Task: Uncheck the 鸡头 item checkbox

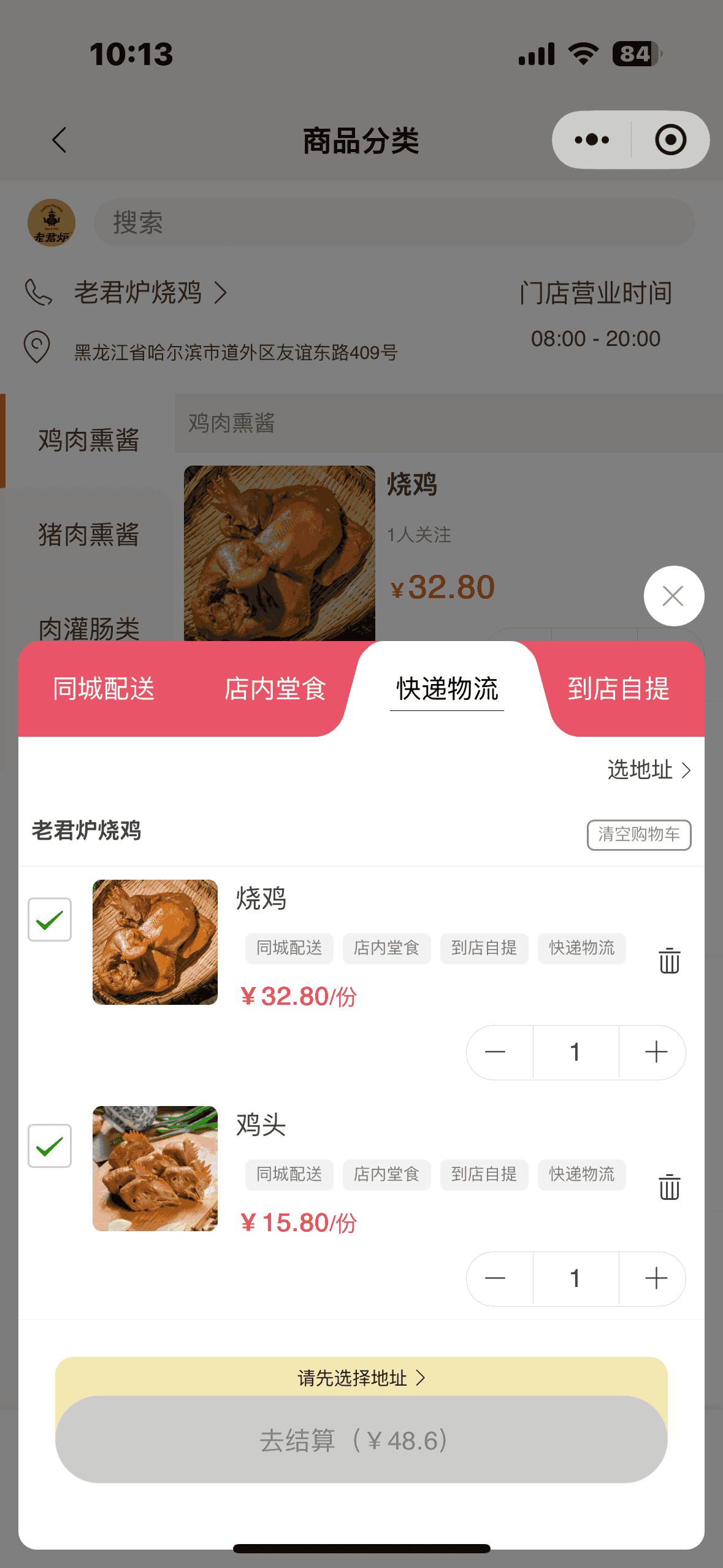Action: [50, 1146]
